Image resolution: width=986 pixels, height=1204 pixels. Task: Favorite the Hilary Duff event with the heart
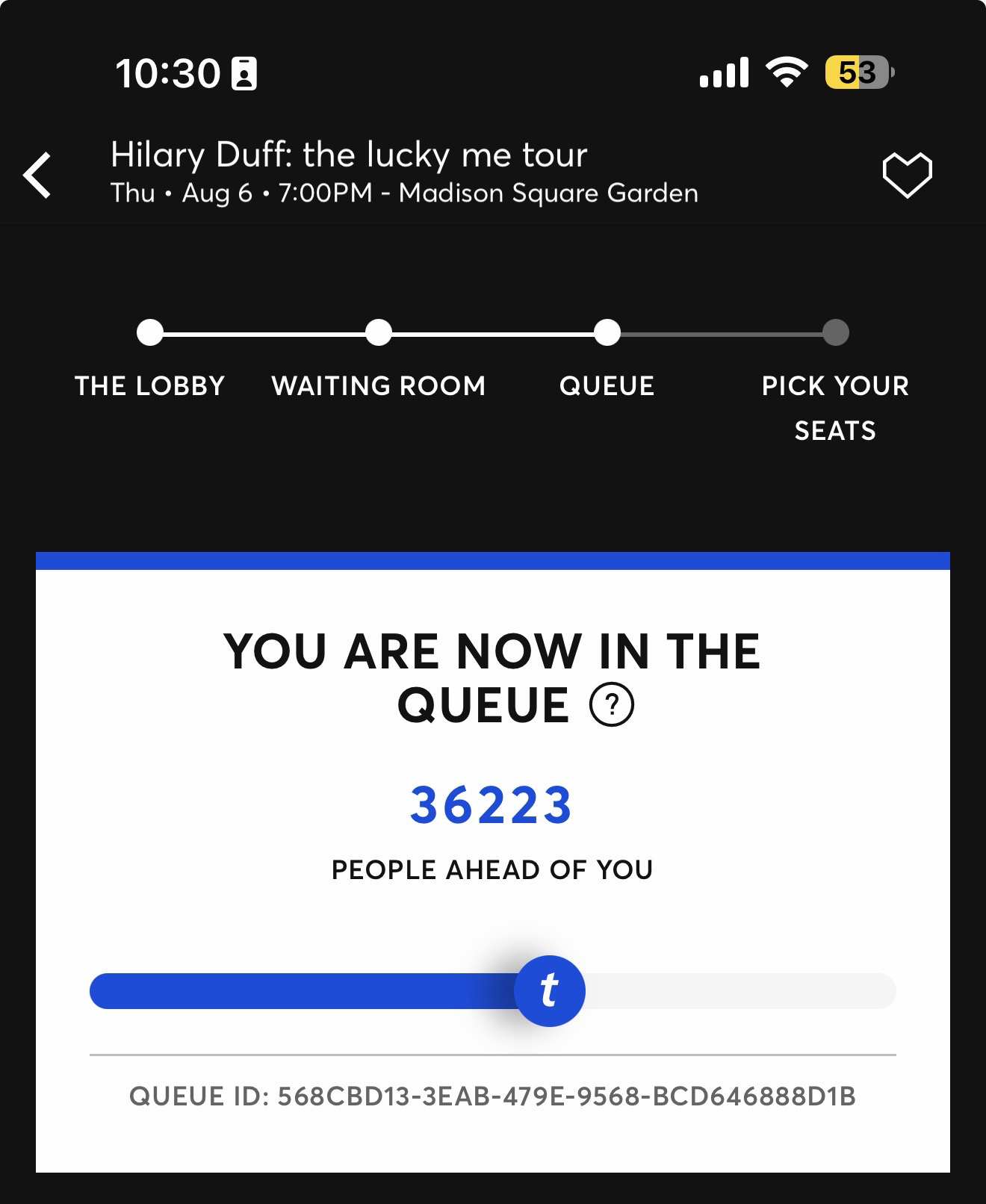click(907, 176)
